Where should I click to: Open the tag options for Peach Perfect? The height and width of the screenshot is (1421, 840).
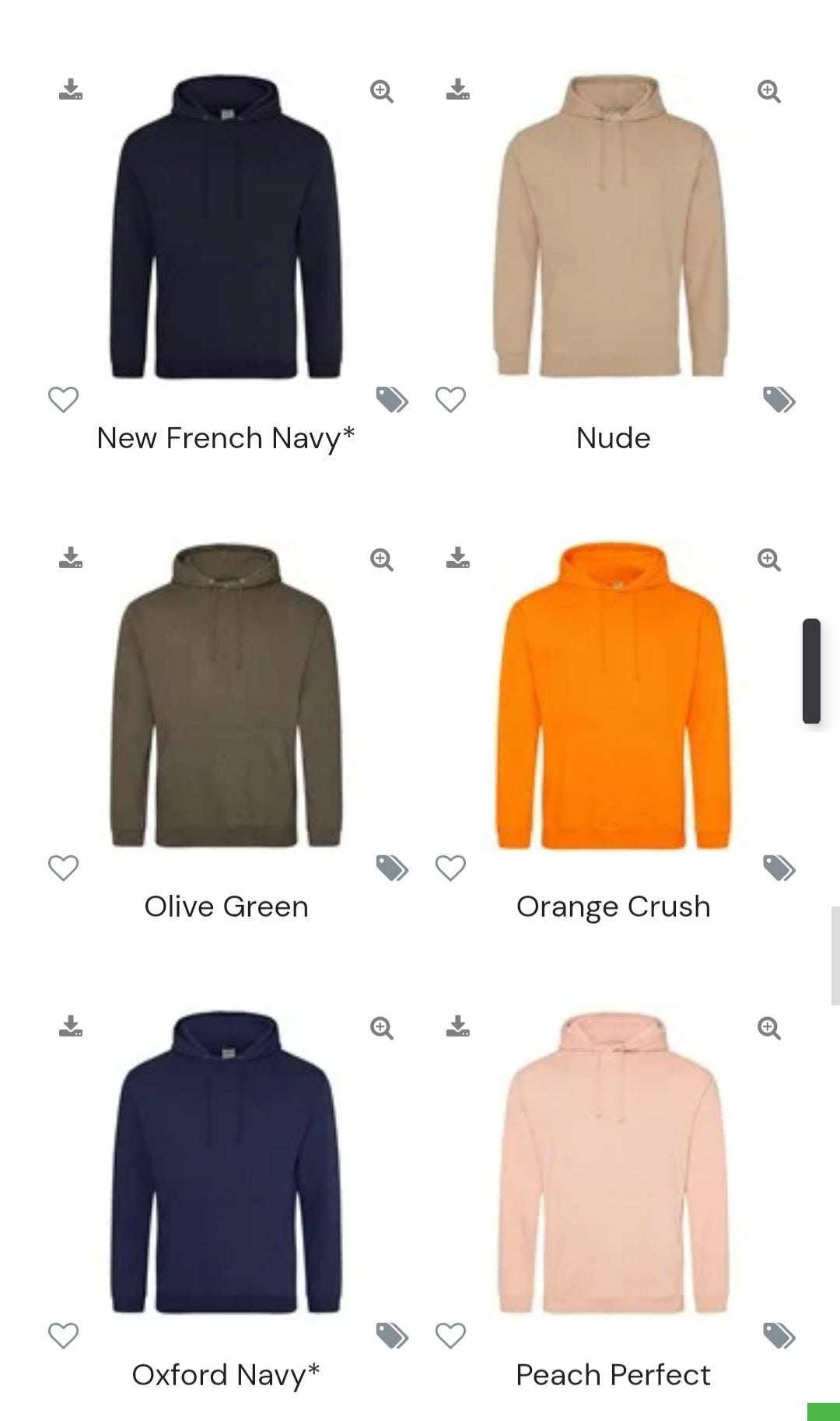coord(778,1335)
